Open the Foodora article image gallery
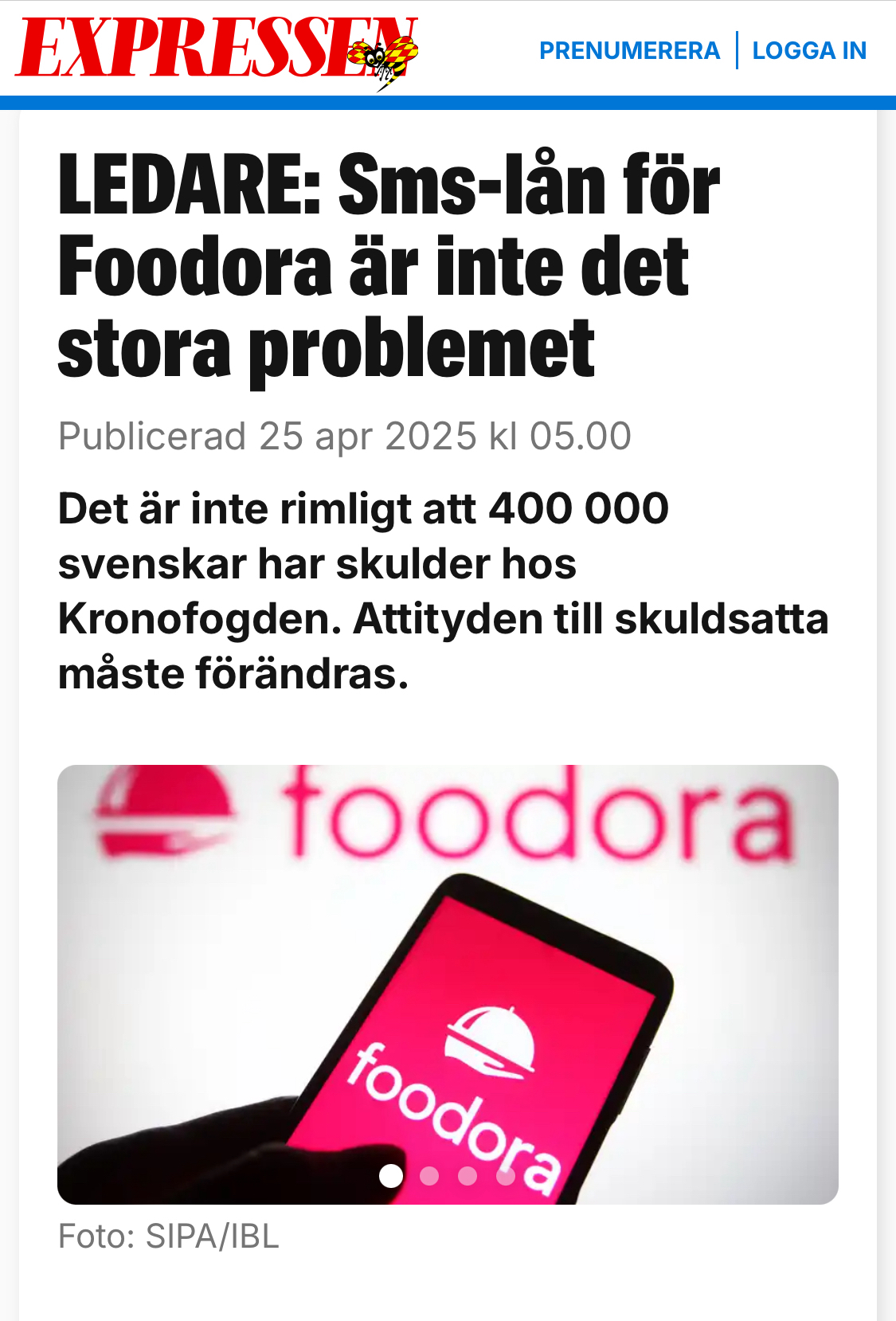This screenshot has height=1321, width=896. tap(448, 983)
